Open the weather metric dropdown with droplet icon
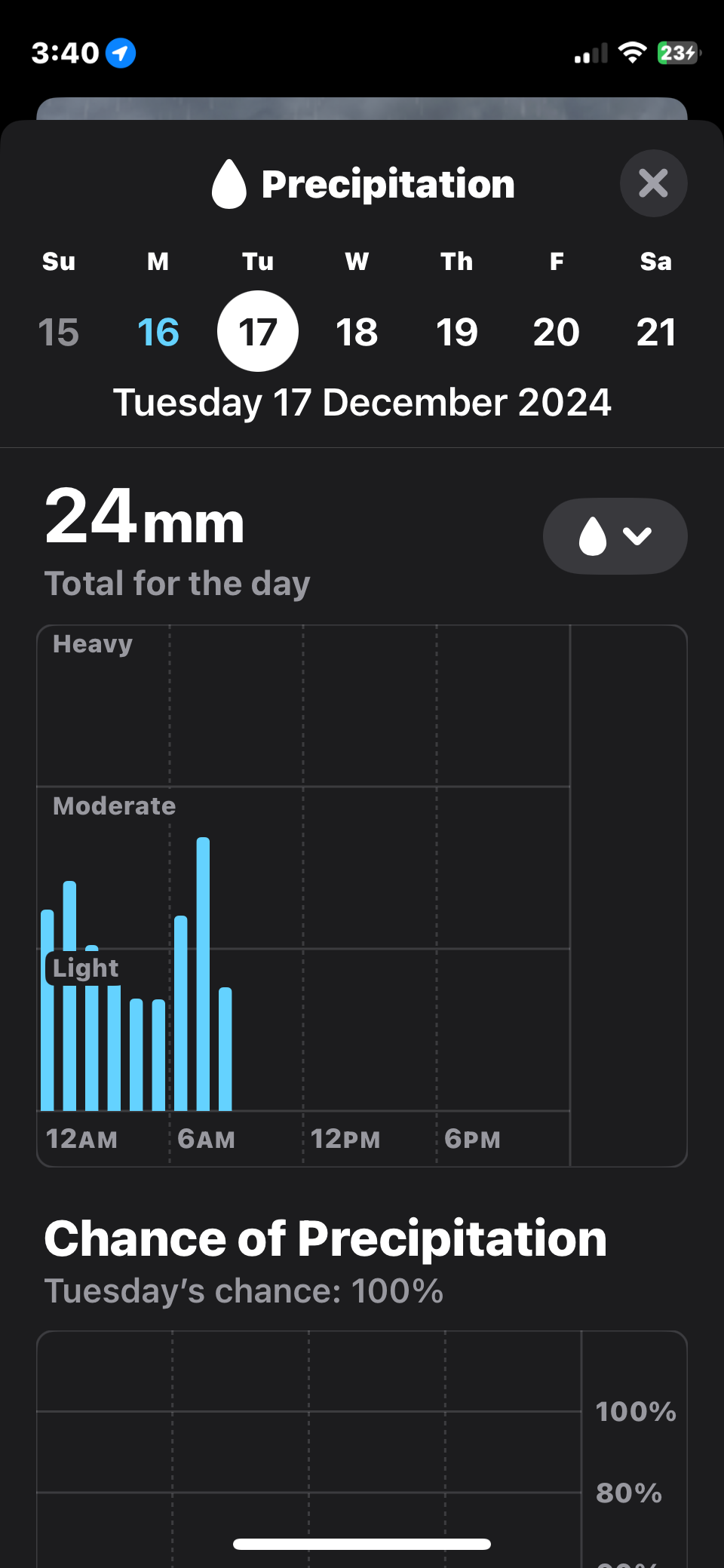The image size is (724, 1568). [x=615, y=536]
